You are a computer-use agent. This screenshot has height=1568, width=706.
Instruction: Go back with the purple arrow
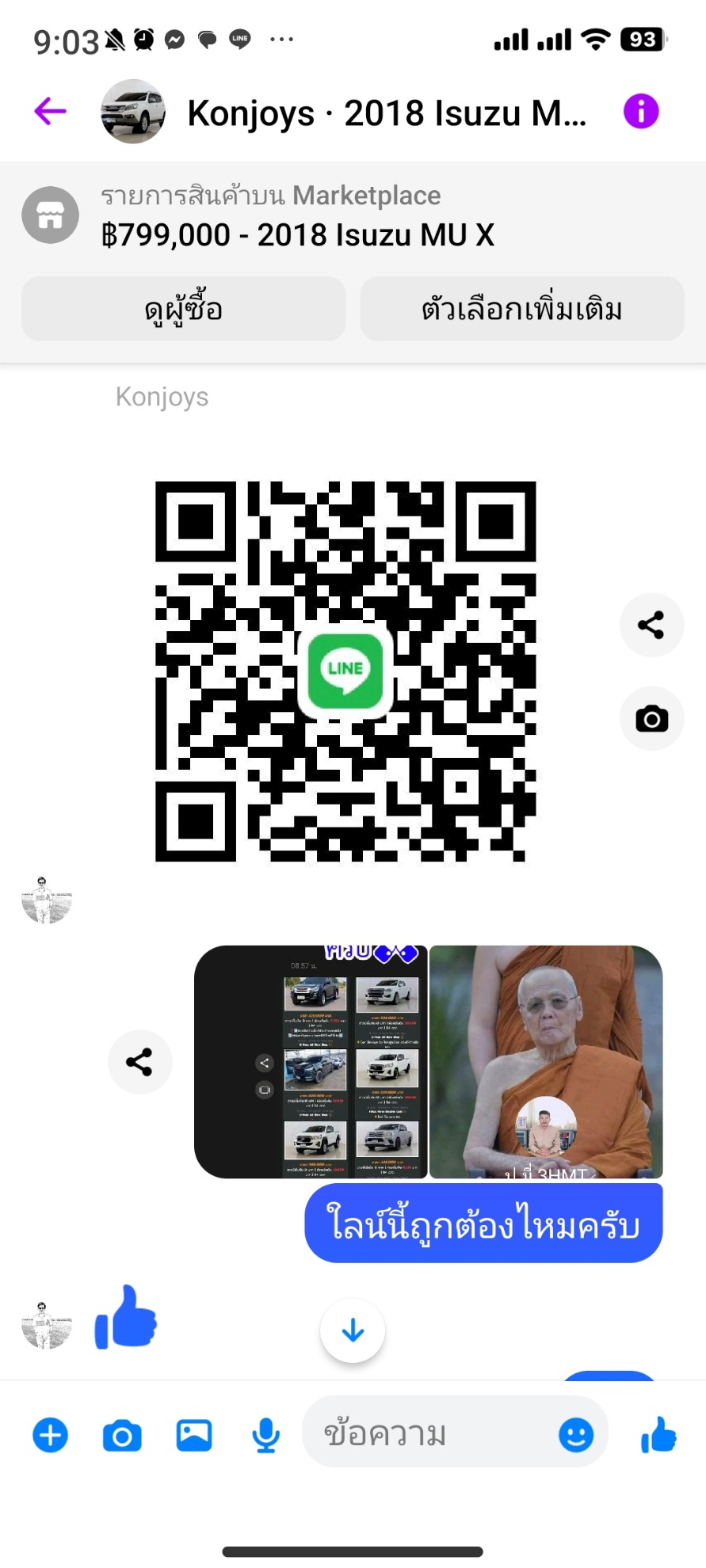click(50, 112)
